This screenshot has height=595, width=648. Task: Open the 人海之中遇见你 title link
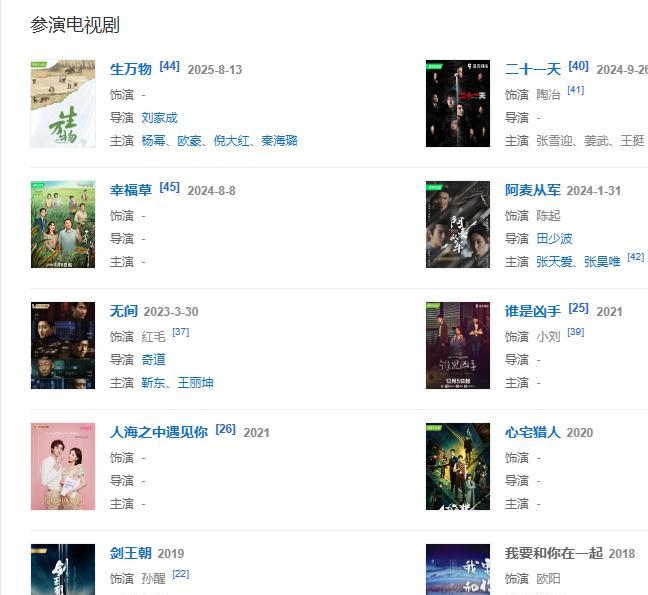(159, 432)
